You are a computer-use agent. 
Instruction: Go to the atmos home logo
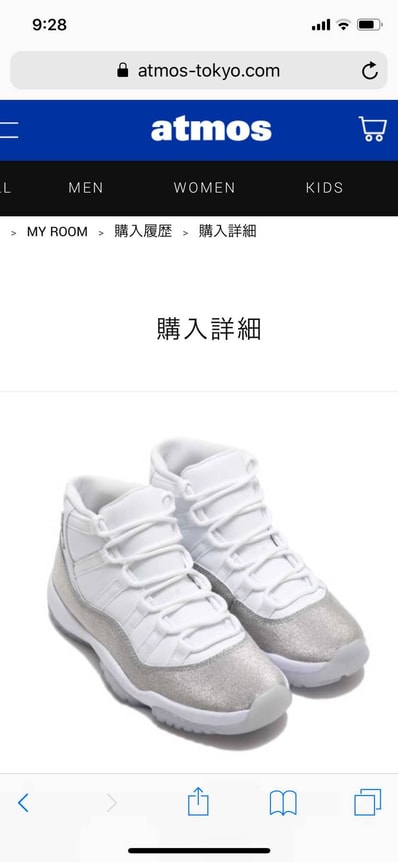point(211,130)
